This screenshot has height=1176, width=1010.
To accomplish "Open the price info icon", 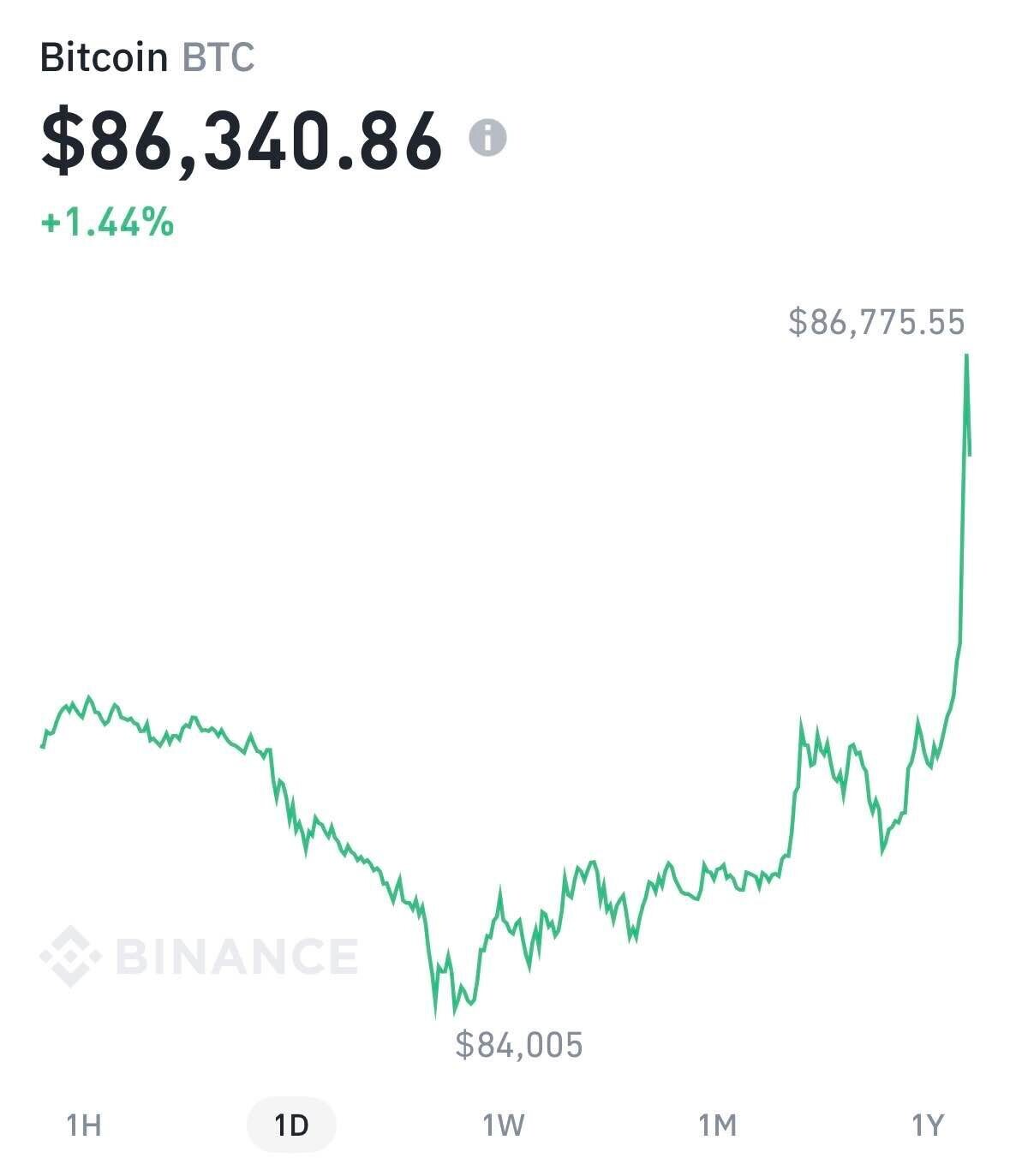I will click(487, 137).
